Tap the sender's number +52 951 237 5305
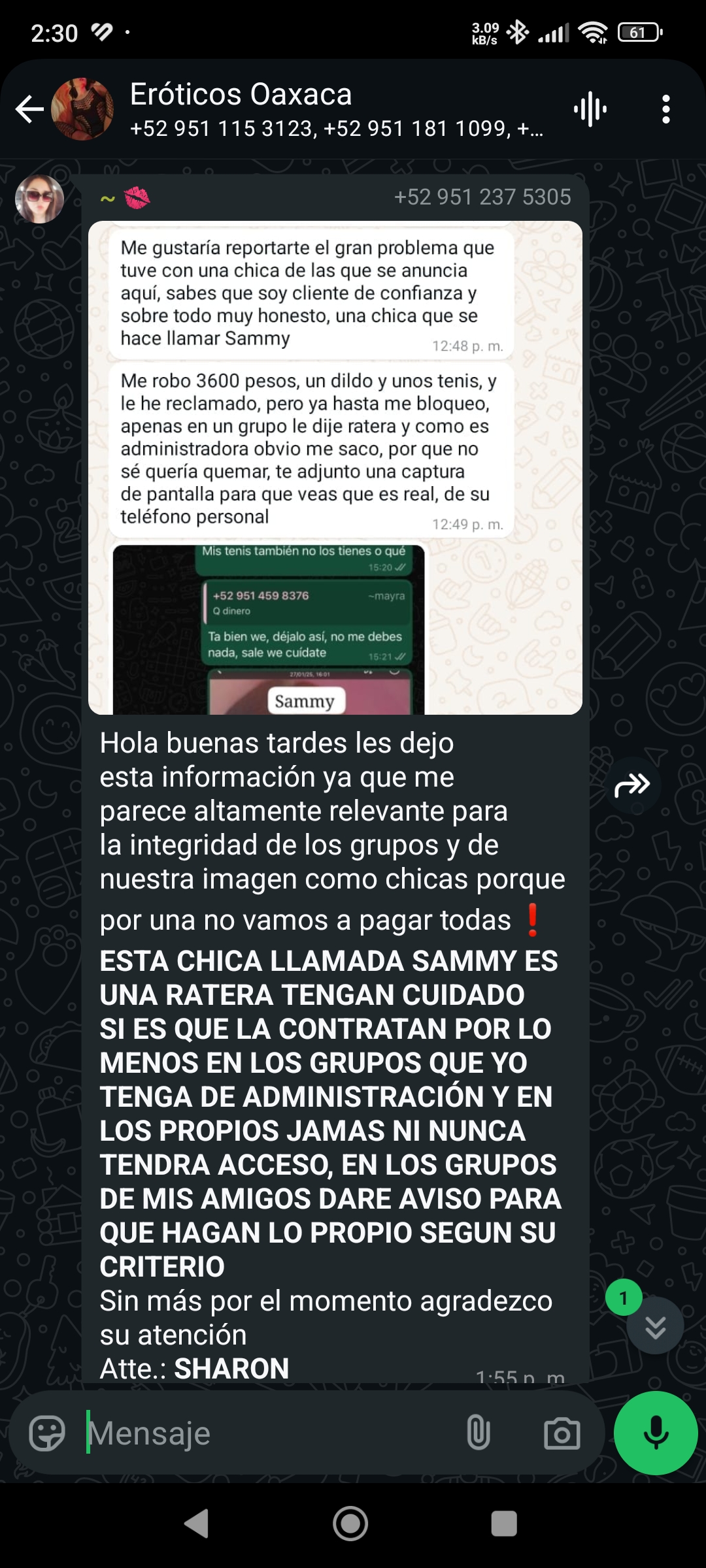Viewport: 706px width, 1568px height. [482, 197]
